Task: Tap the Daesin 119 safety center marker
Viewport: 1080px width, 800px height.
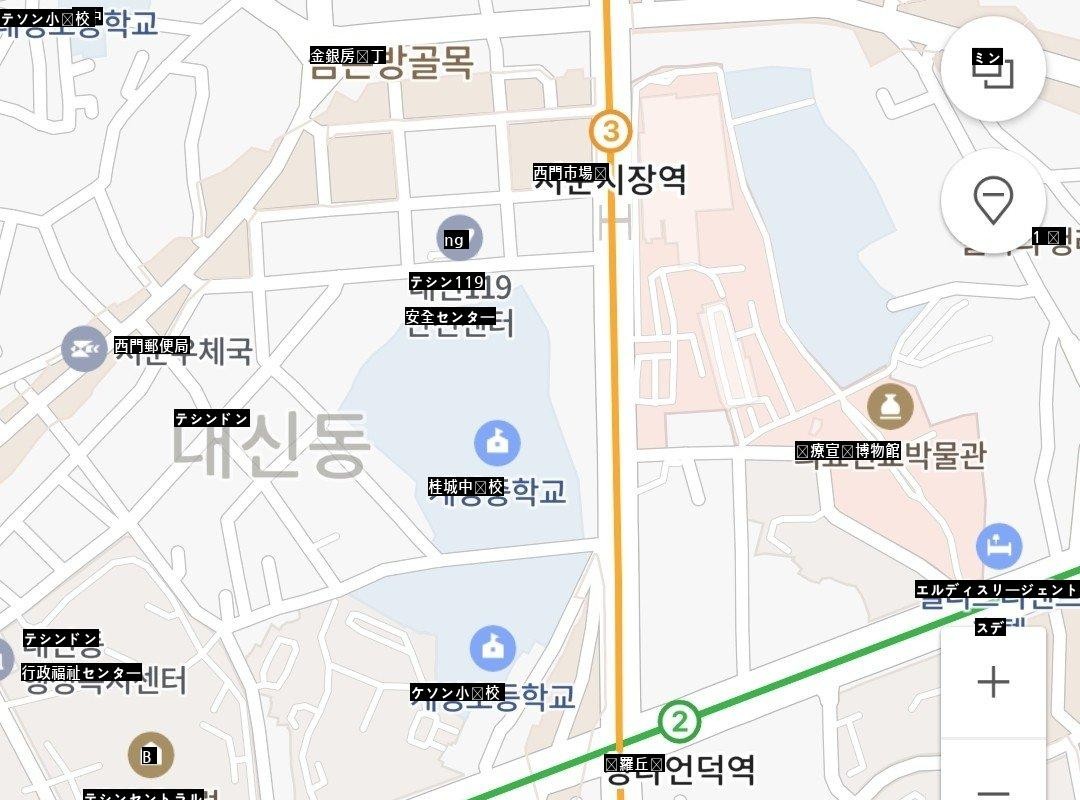Action: coord(460,238)
